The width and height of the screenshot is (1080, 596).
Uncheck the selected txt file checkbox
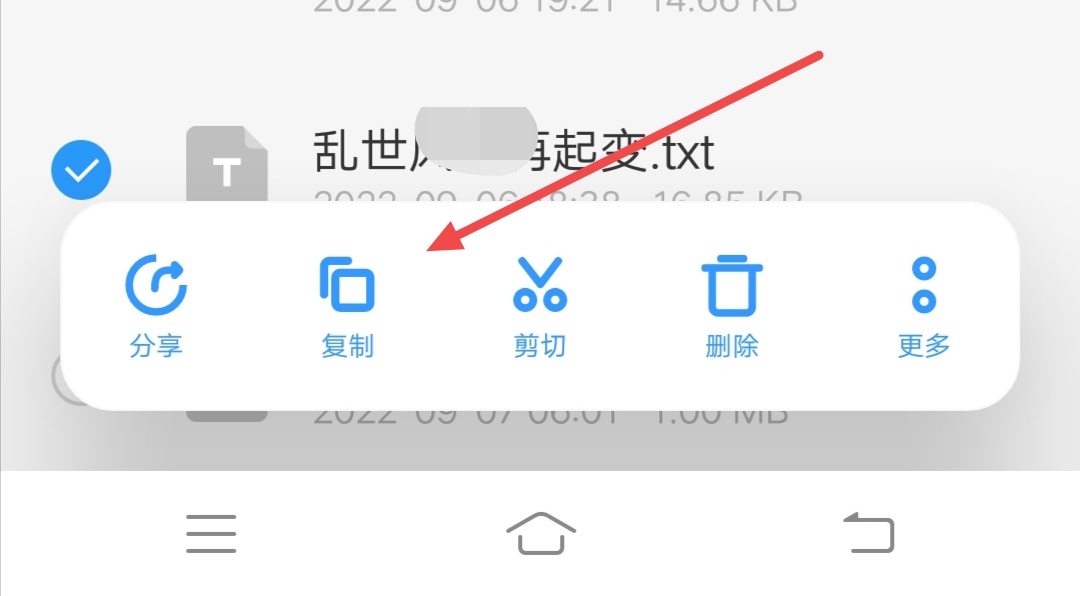point(81,170)
